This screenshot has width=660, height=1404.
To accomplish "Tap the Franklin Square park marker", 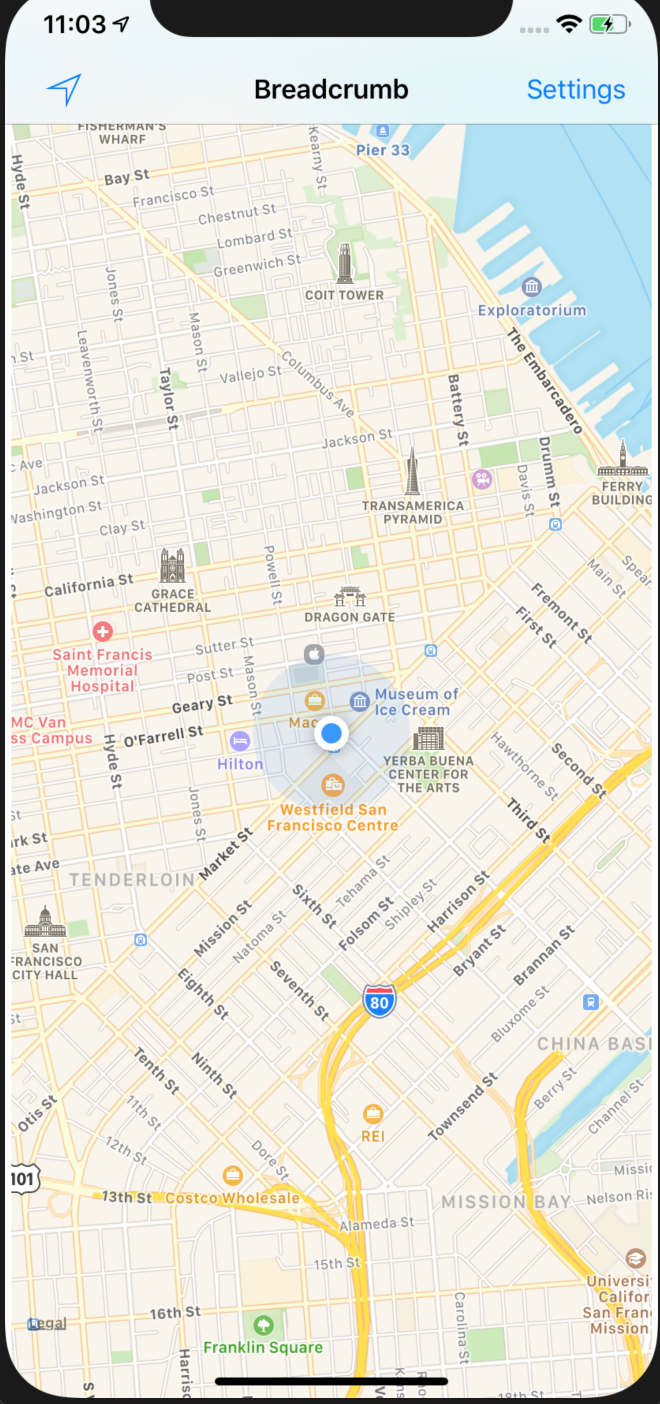I will 263,1325.
